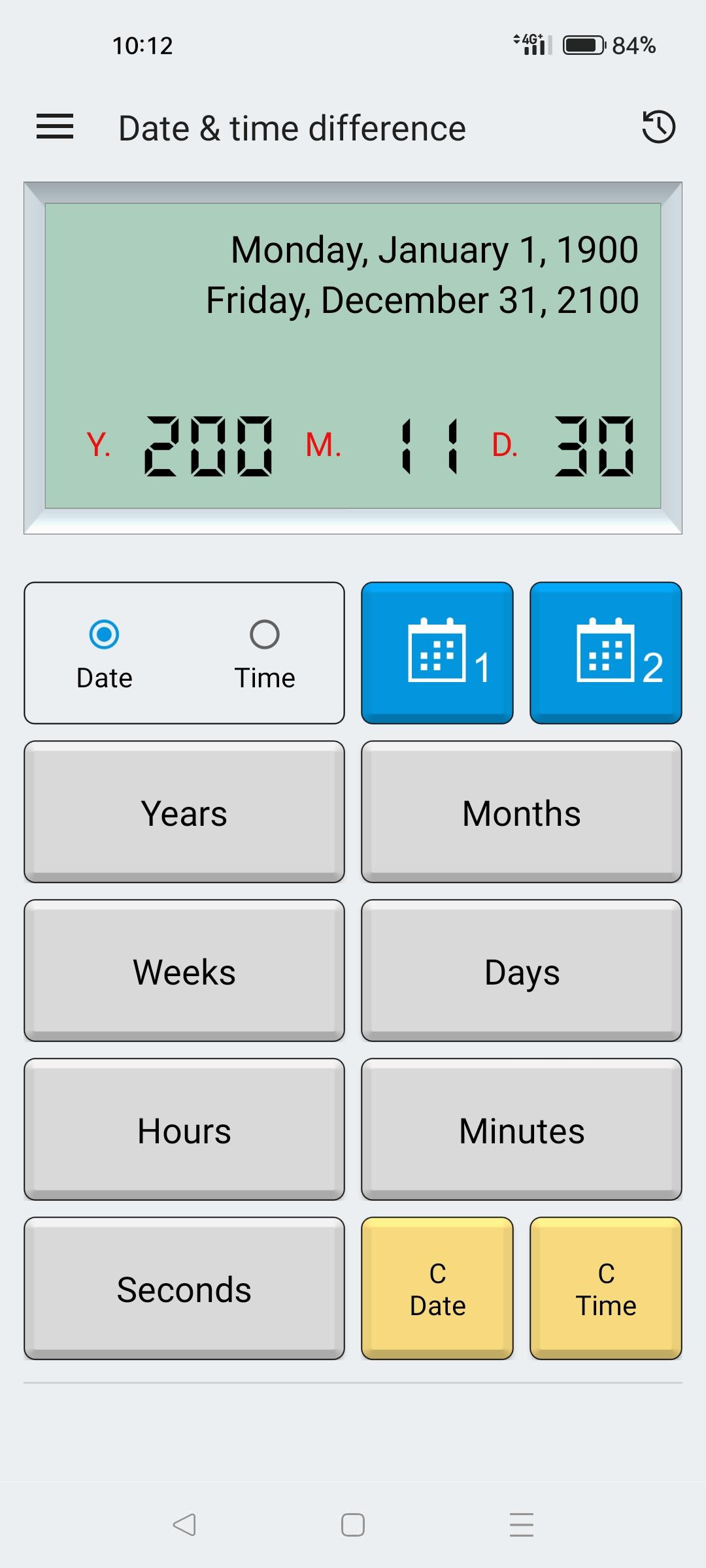
Task: Open the hamburger navigation menu
Action: [54, 127]
